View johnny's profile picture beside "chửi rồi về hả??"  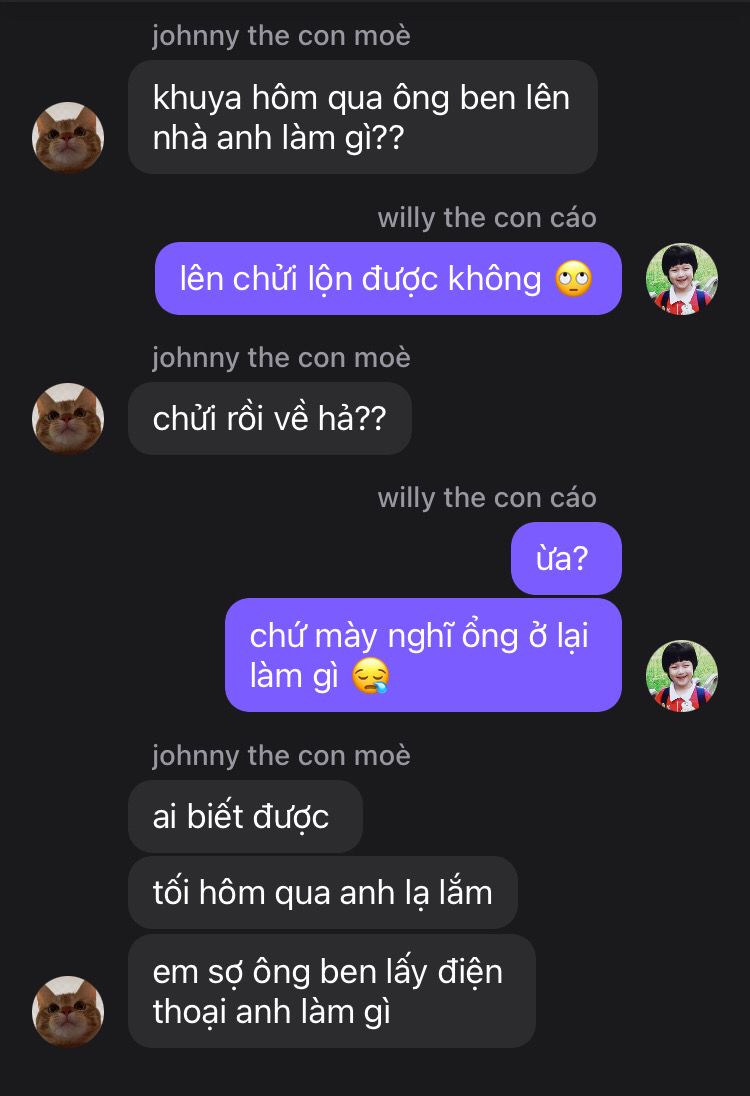click(x=68, y=418)
